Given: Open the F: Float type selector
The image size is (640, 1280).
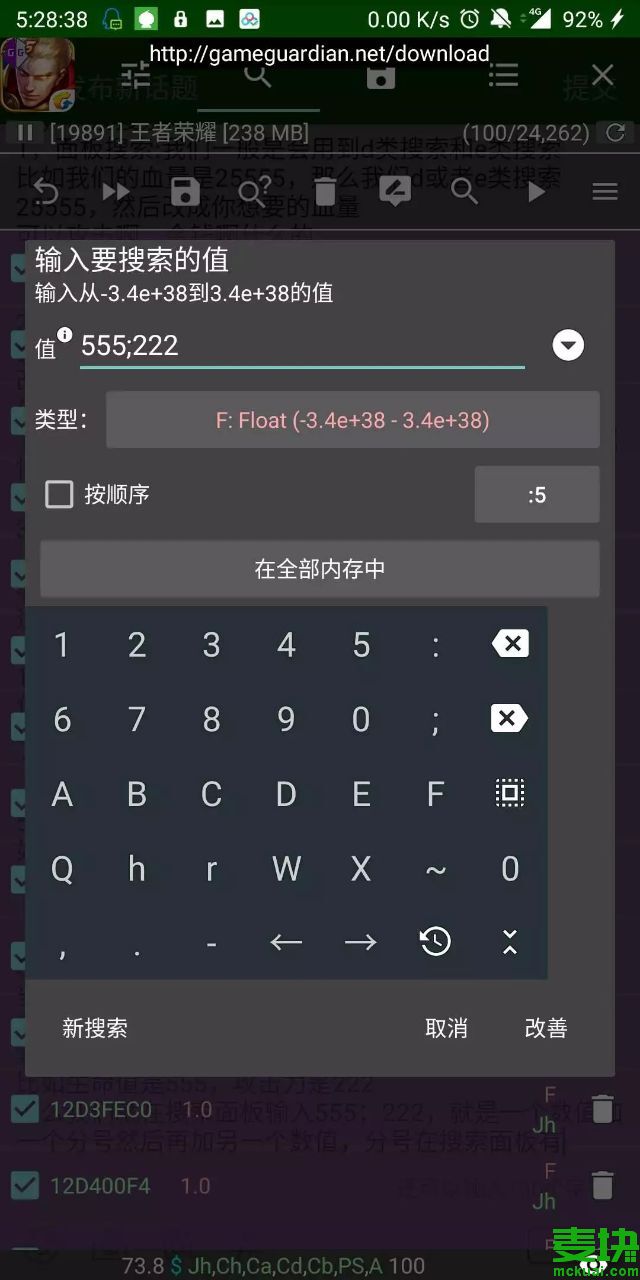Looking at the screenshot, I should tap(352, 420).
